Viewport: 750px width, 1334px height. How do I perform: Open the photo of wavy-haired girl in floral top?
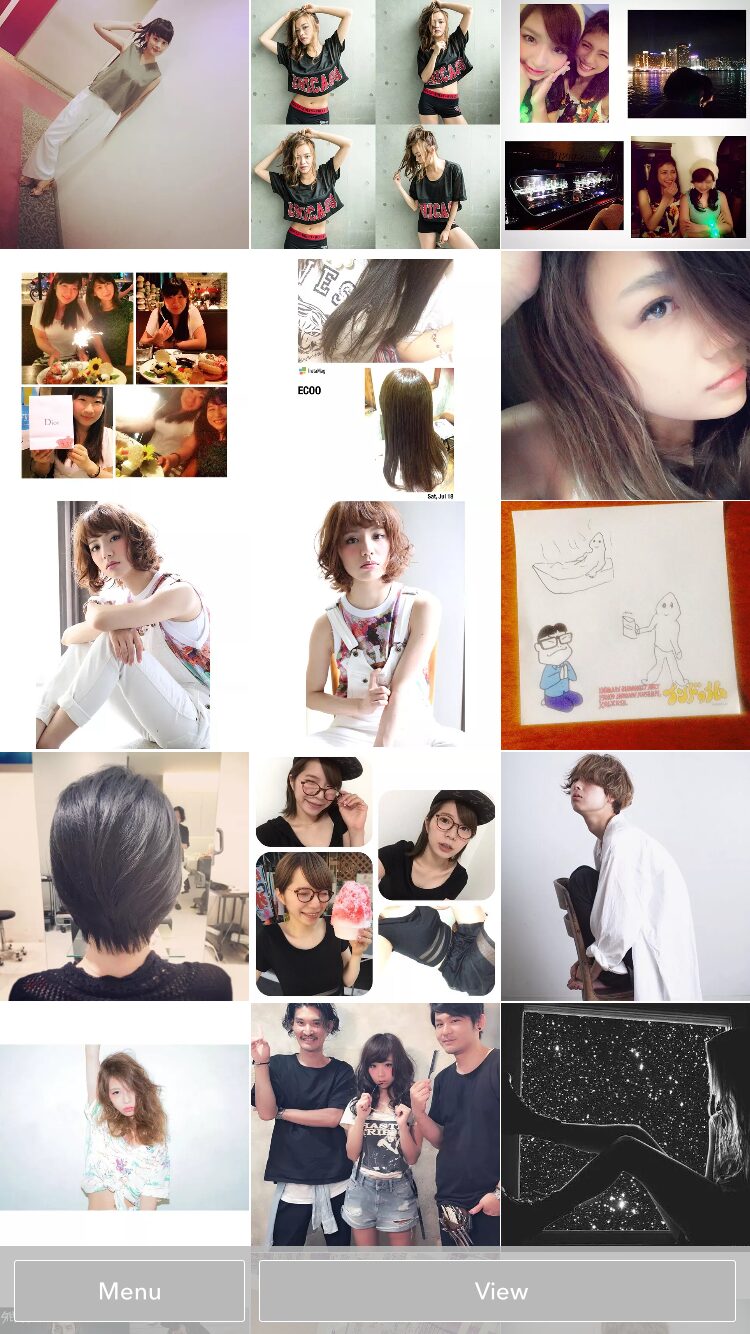click(x=124, y=1125)
